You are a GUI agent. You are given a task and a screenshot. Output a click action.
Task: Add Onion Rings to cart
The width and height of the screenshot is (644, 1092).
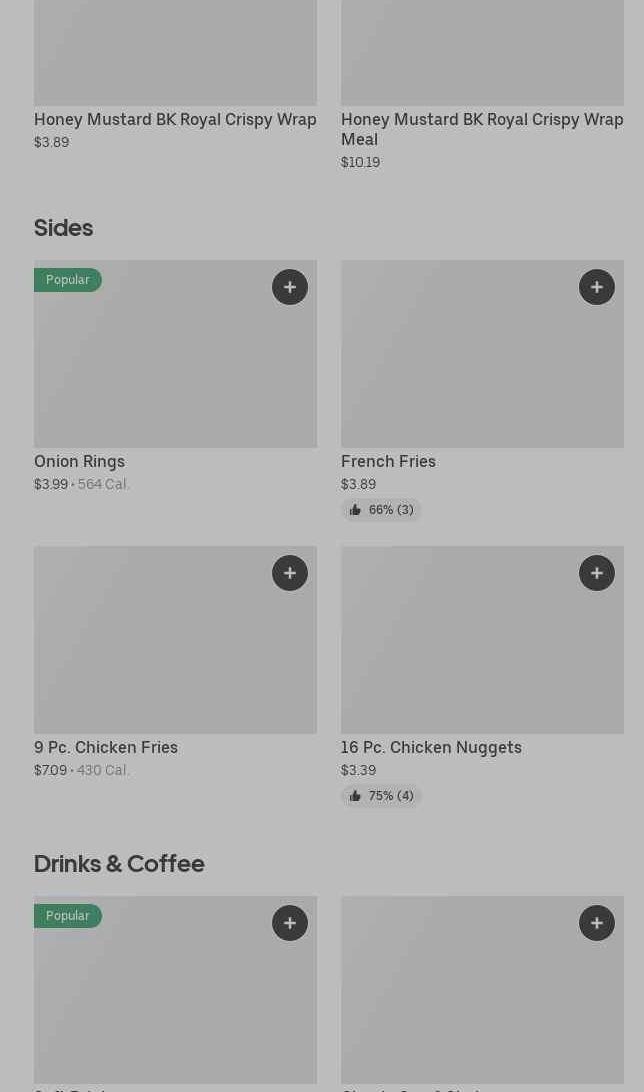(x=290, y=288)
